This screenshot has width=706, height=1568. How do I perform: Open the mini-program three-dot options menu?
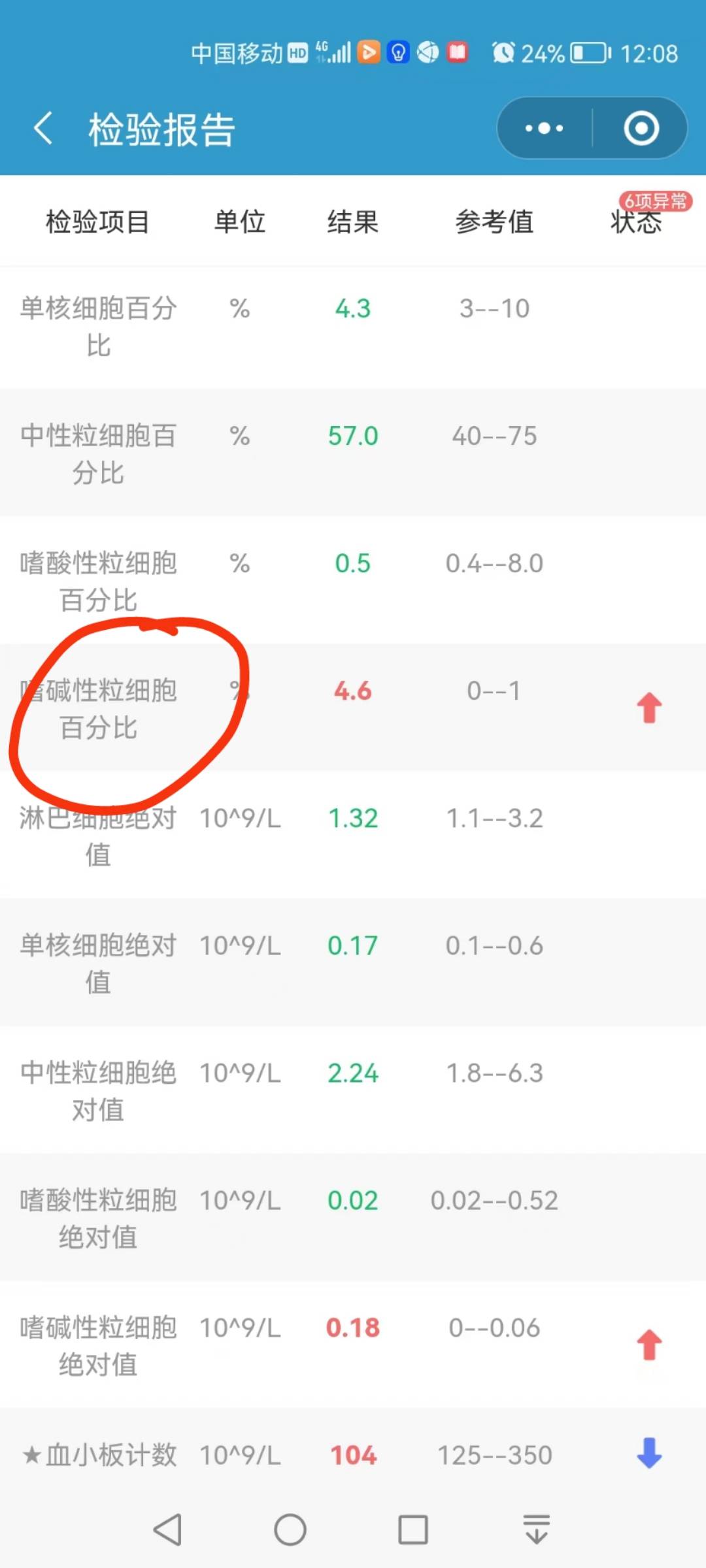(x=544, y=127)
